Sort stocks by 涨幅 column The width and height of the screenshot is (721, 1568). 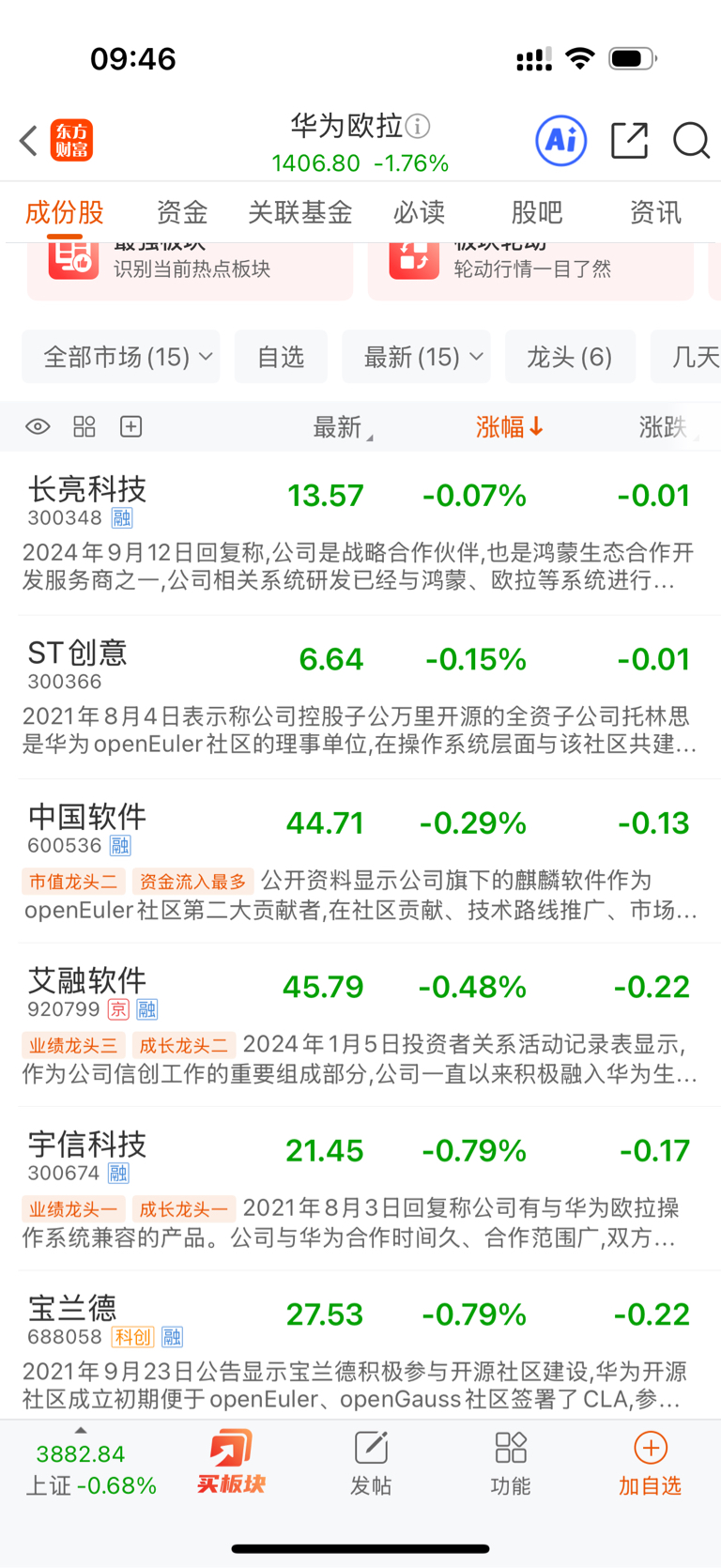pyautogui.click(x=509, y=427)
